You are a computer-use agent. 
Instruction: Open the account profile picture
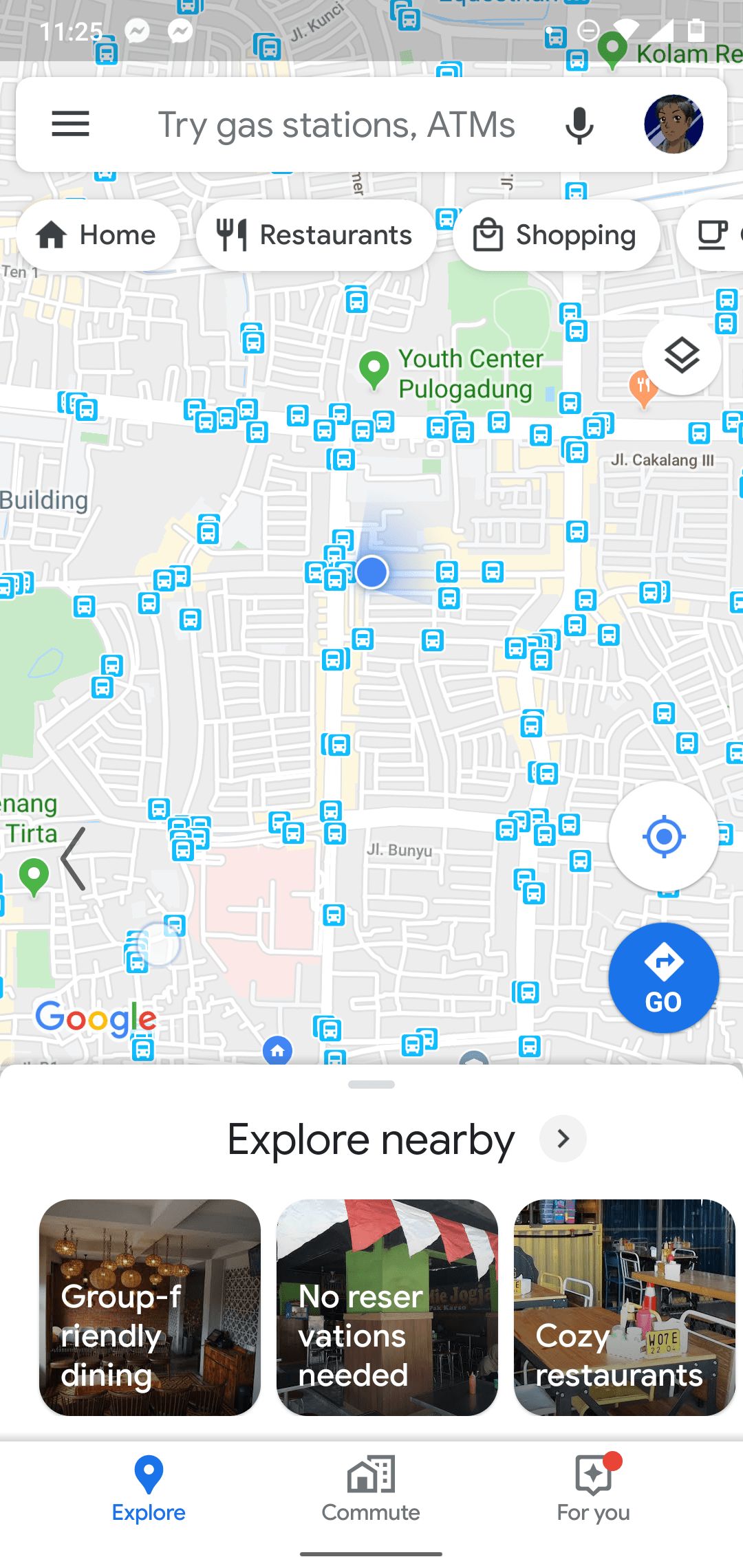[x=673, y=124]
